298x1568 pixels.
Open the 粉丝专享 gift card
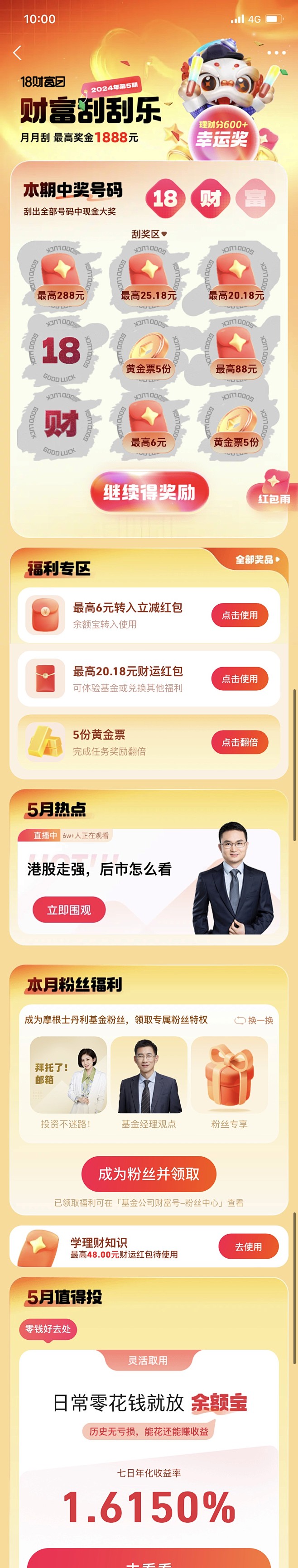(x=229, y=1082)
